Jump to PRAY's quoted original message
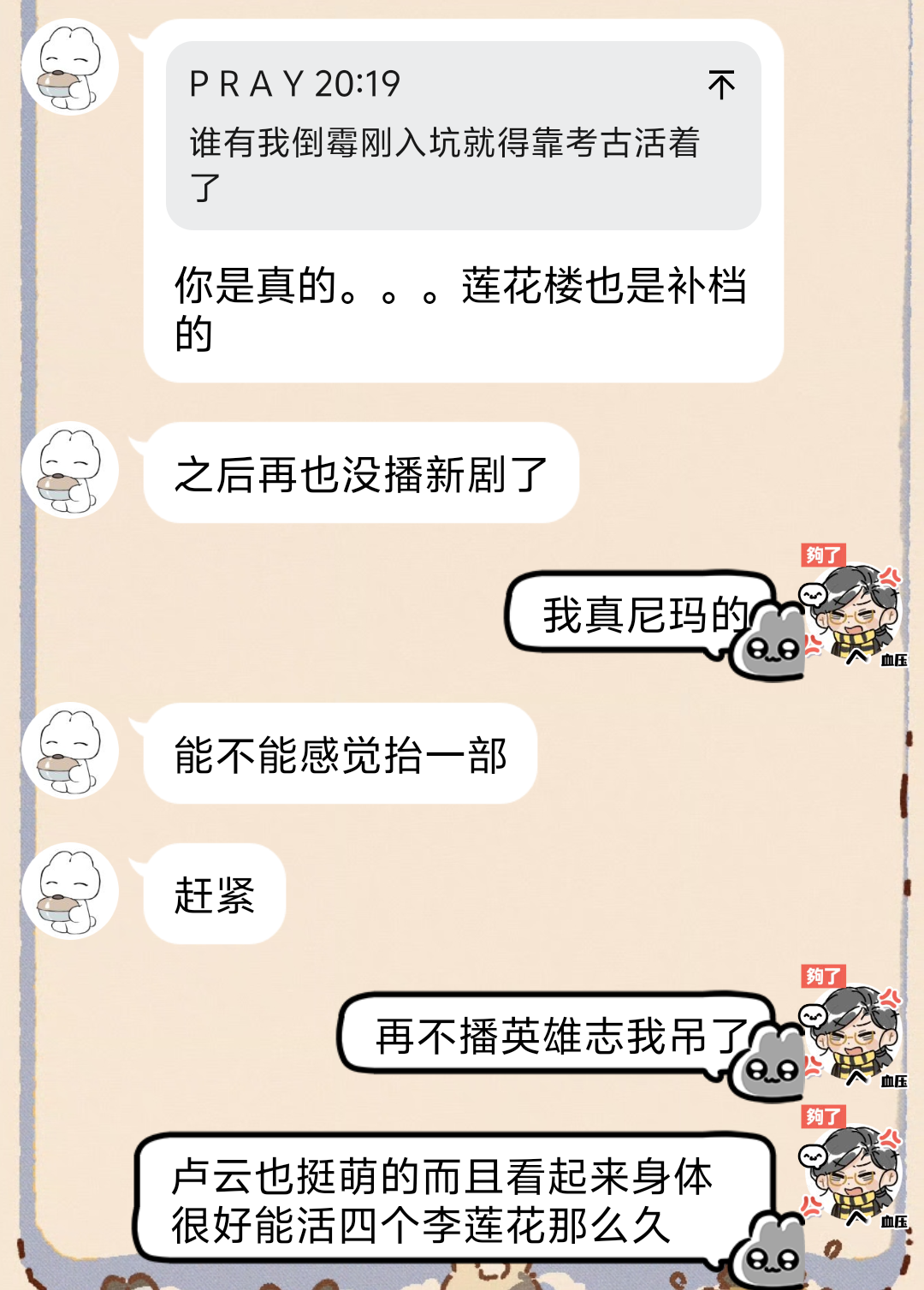Image resolution: width=924 pixels, height=1290 pixels. [x=721, y=85]
